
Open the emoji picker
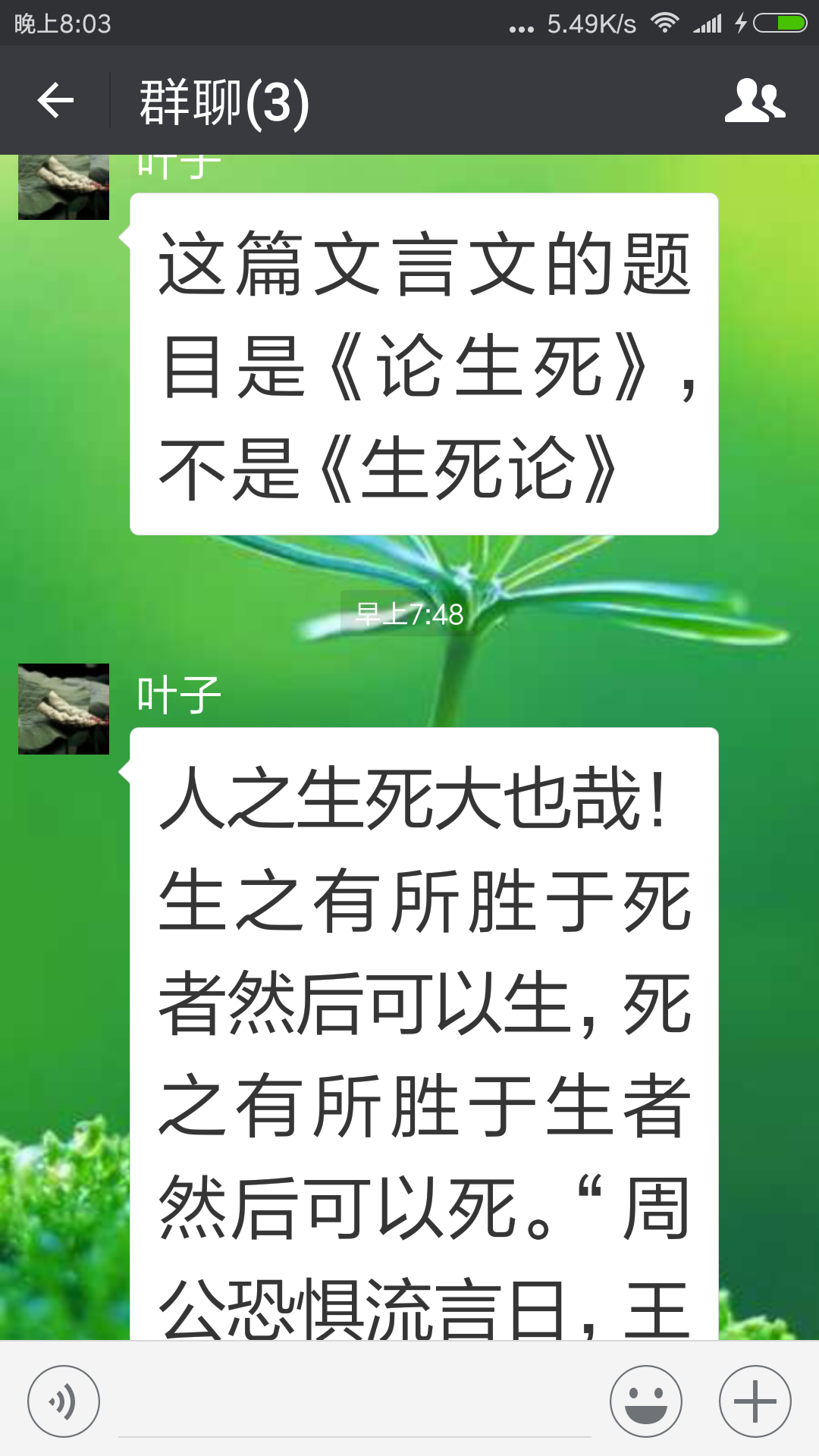pos(646,1401)
